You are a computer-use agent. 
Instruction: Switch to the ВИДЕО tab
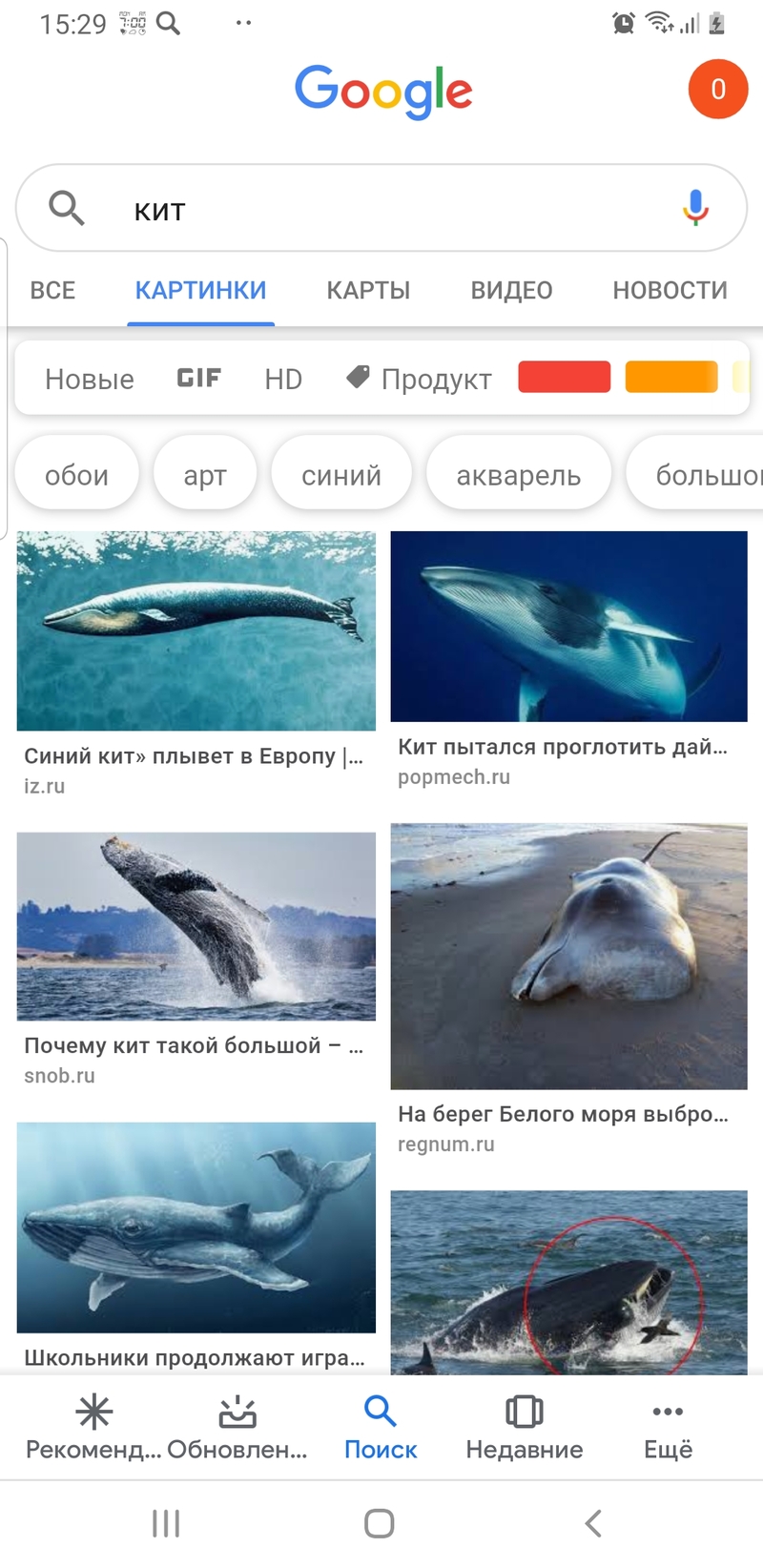[511, 290]
